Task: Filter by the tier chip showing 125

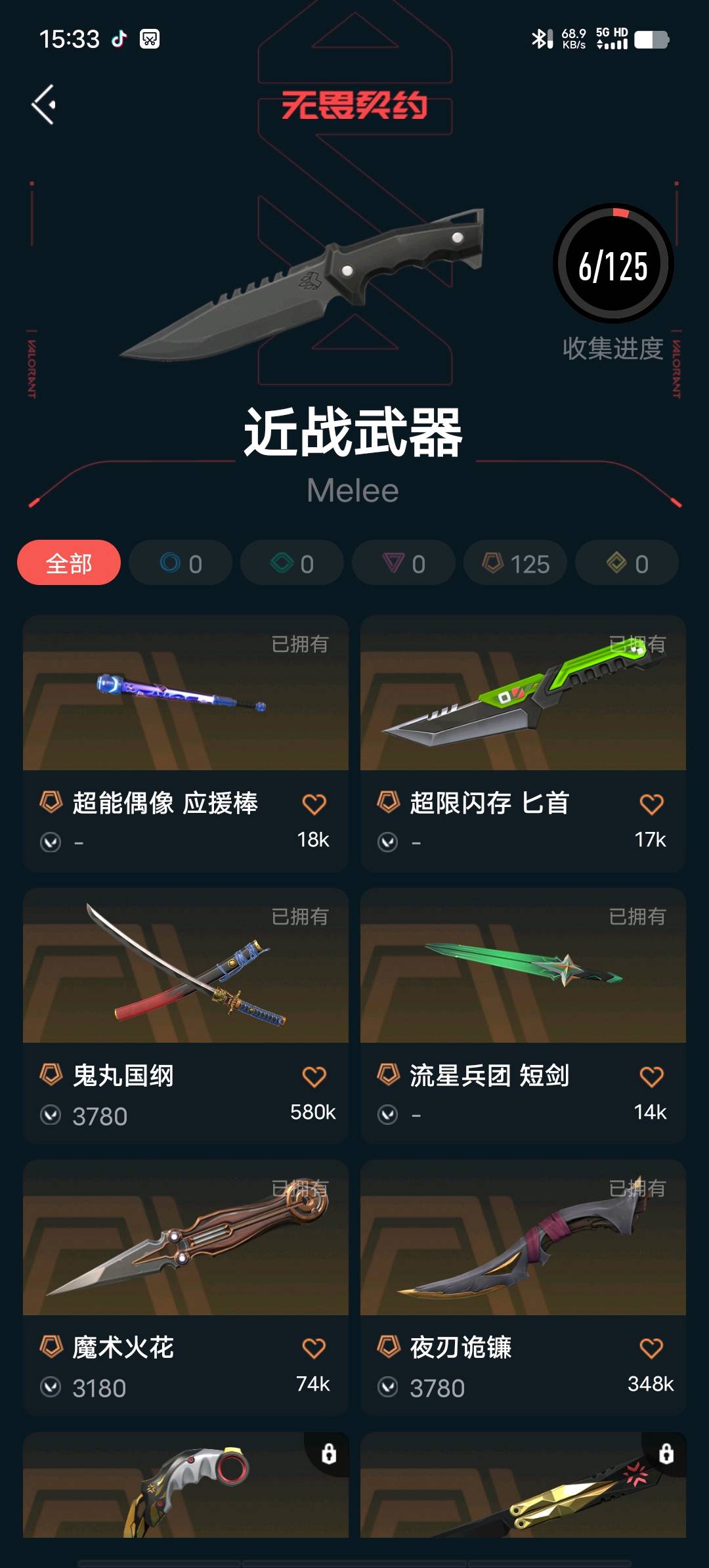Action: pos(515,563)
